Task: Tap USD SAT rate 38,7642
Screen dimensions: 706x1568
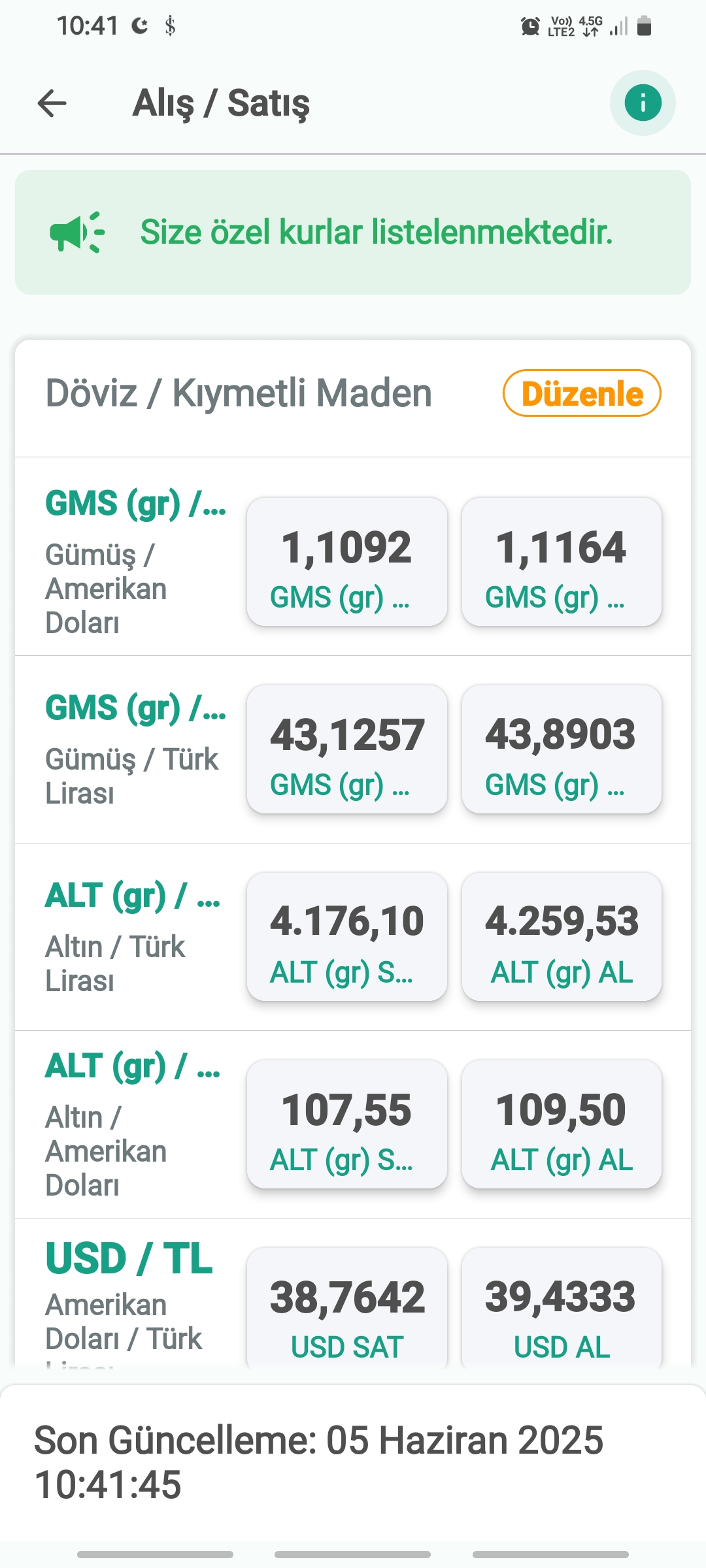Action: [x=347, y=1308]
